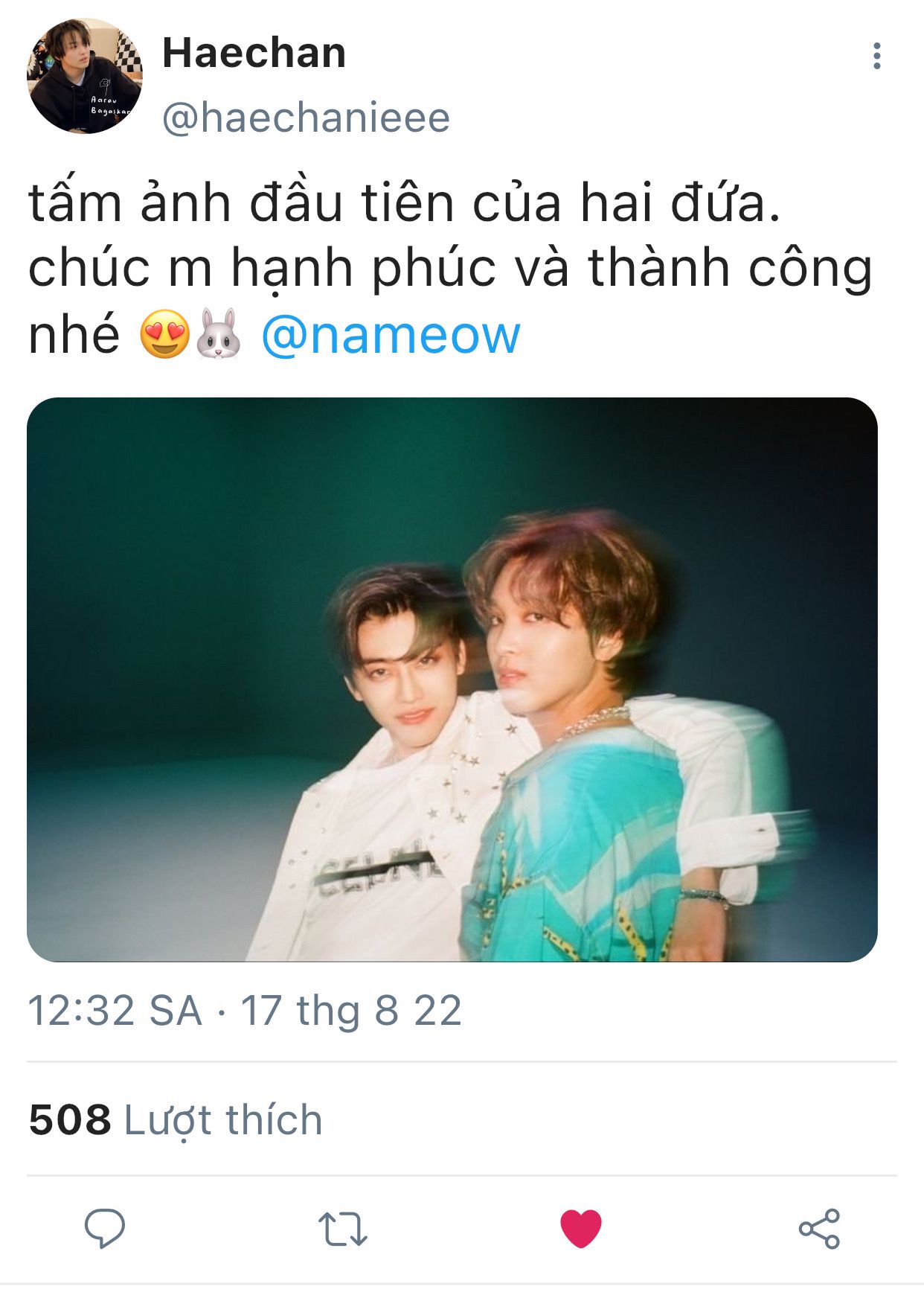The image size is (924, 1298).
Task: Reply to this tweet
Action: [x=105, y=1228]
